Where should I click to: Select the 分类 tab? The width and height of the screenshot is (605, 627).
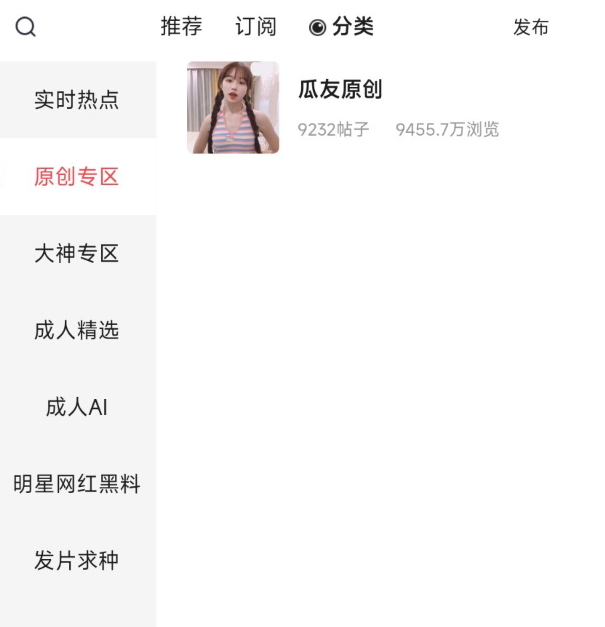[342, 27]
